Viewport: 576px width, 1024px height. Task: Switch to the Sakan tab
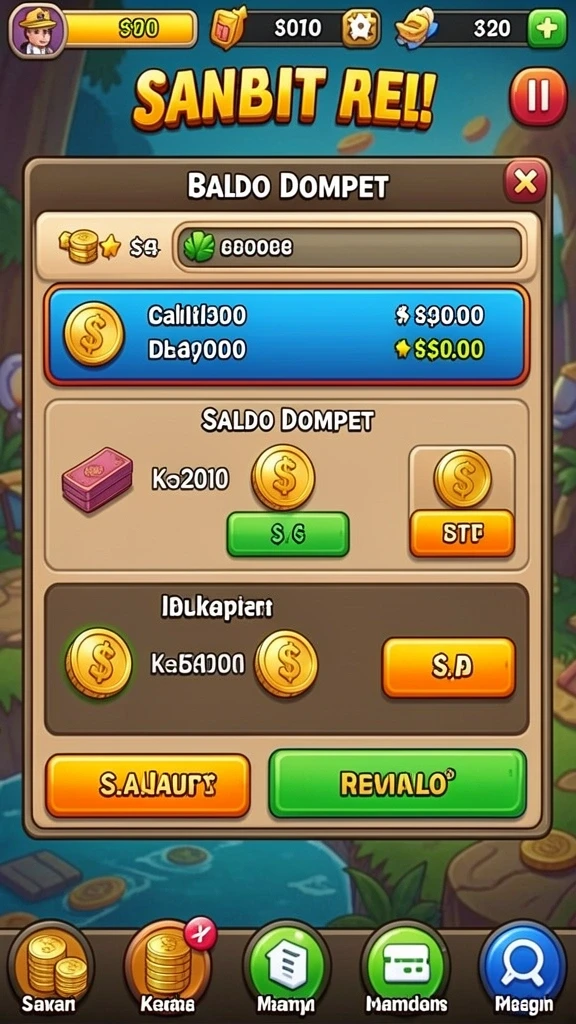pyautogui.click(x=48, y=969)
